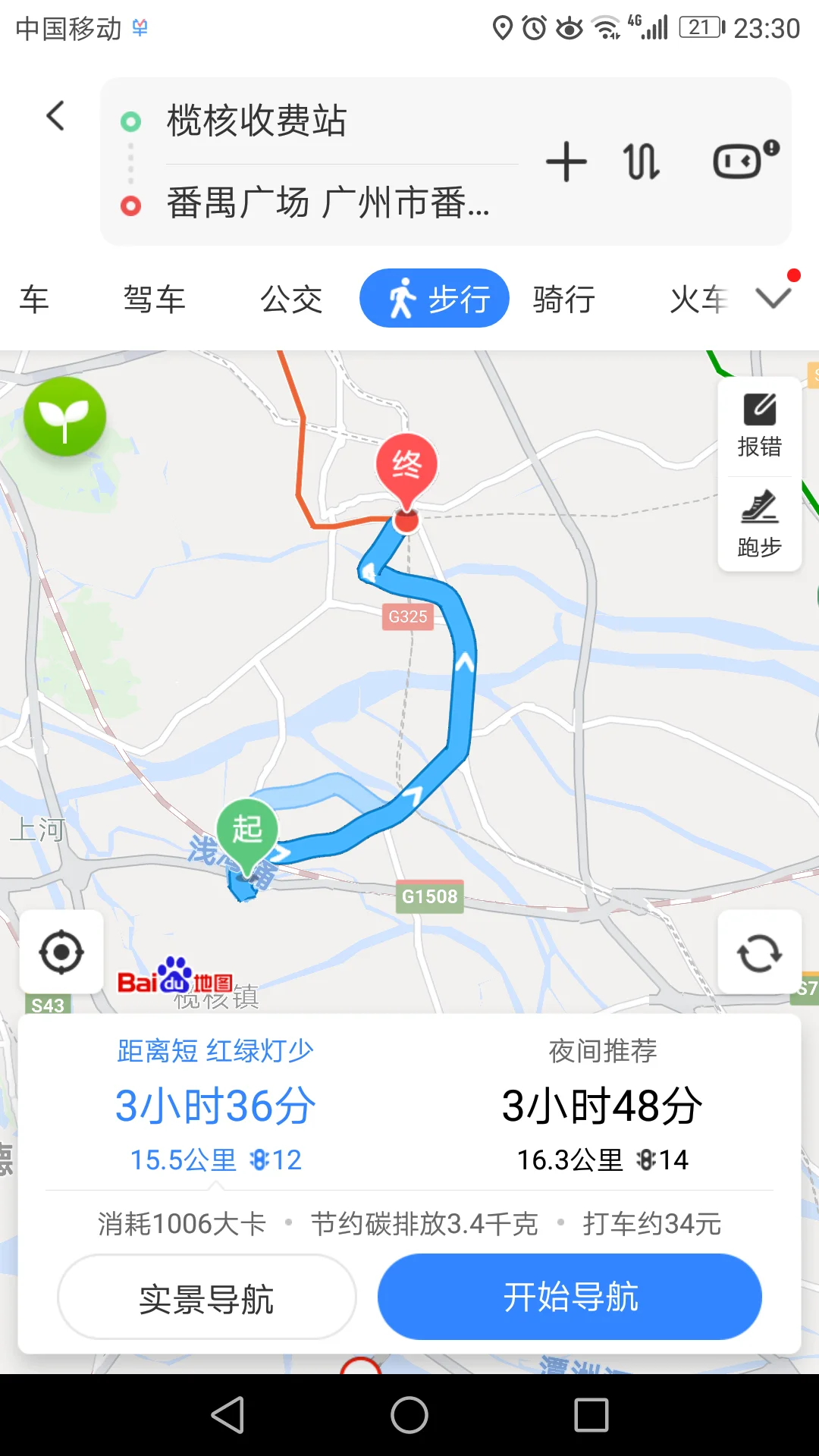Select the 距离短 红绿灯少 route
This screenshot has height=1456, width=819.
tap(215, 1107)
